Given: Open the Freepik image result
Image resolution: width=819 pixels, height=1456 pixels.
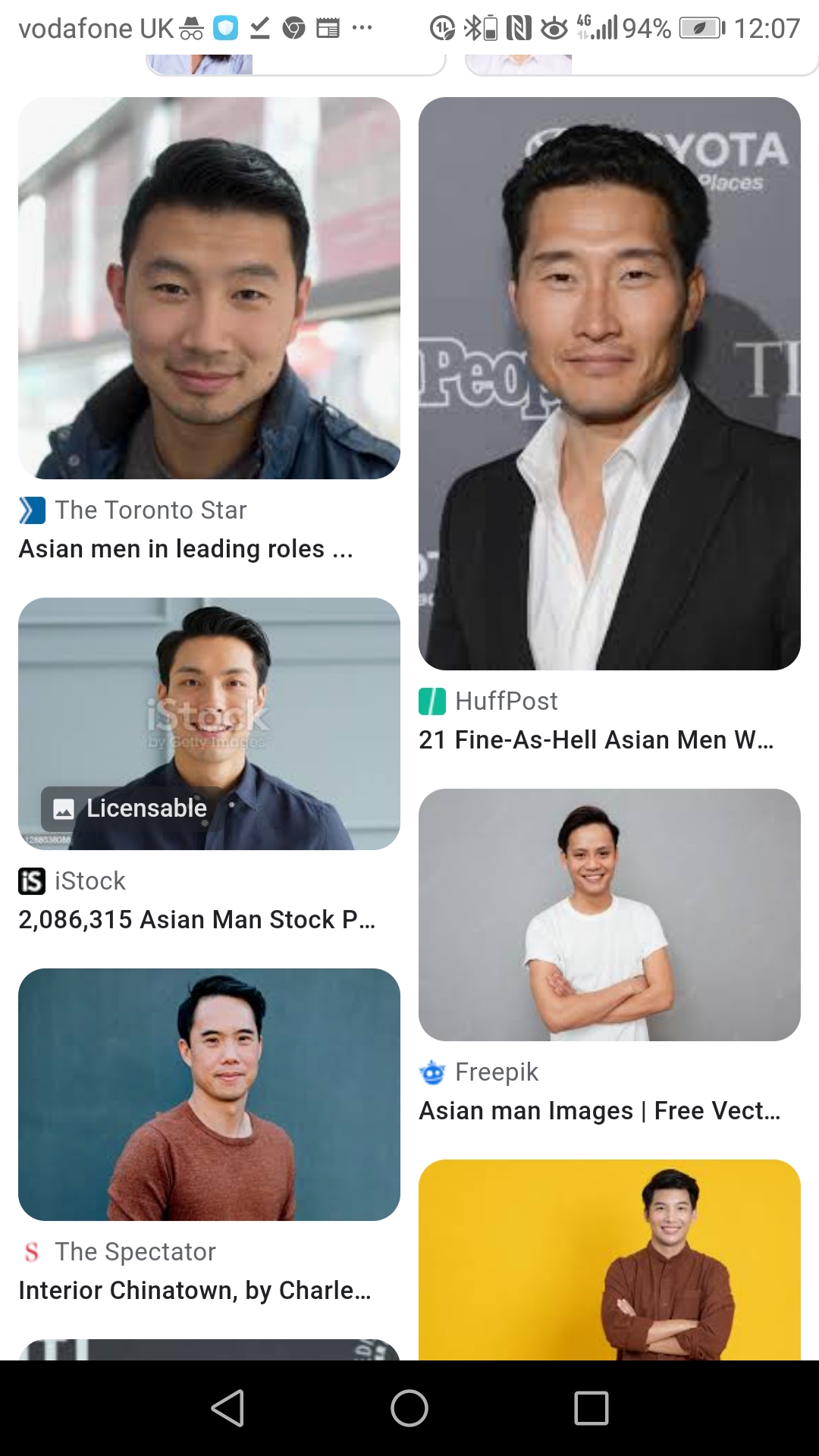Looking at the screenshot, I should tap(610, 915).
